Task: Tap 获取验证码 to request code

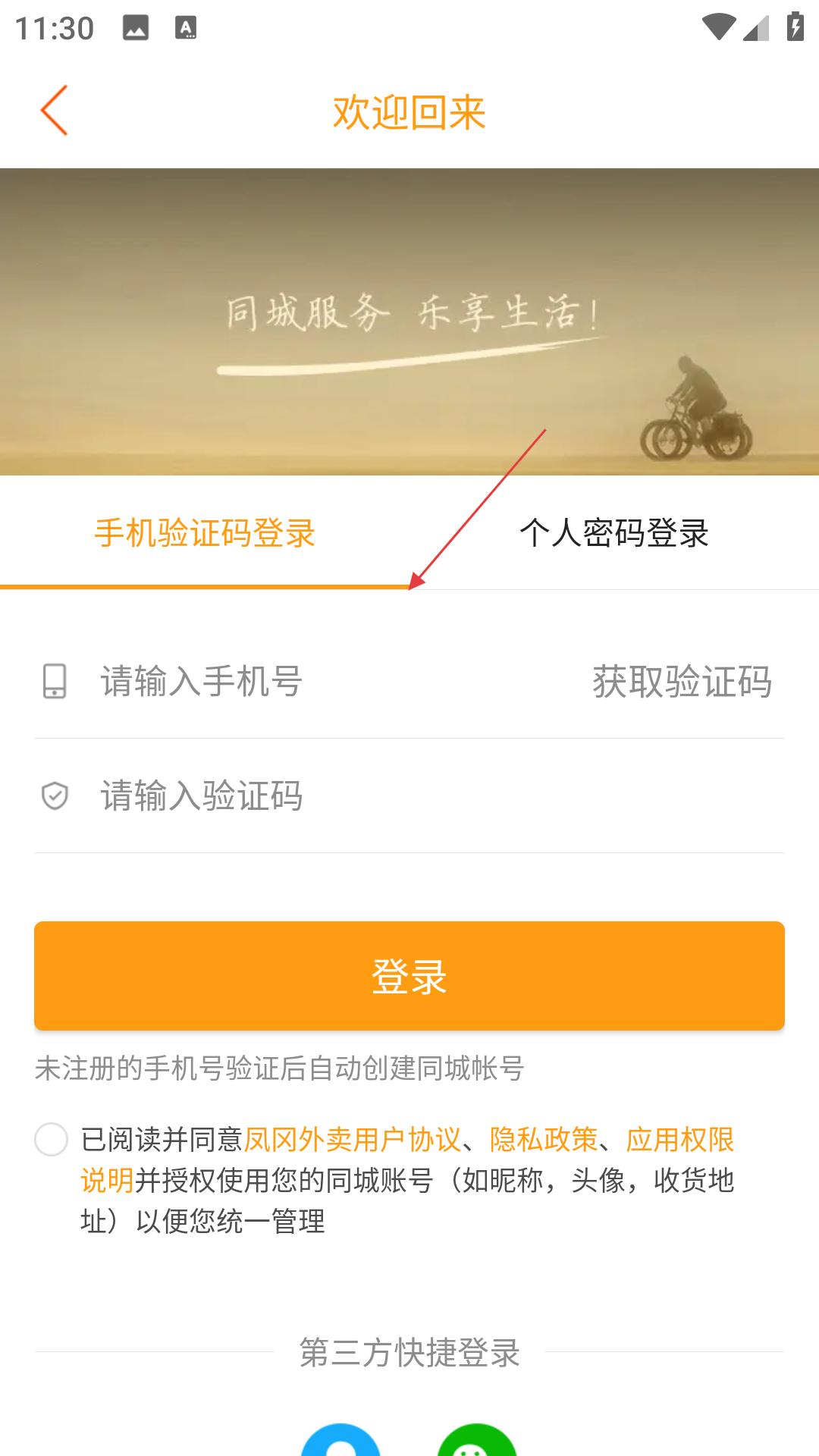Action: point(682,681)
